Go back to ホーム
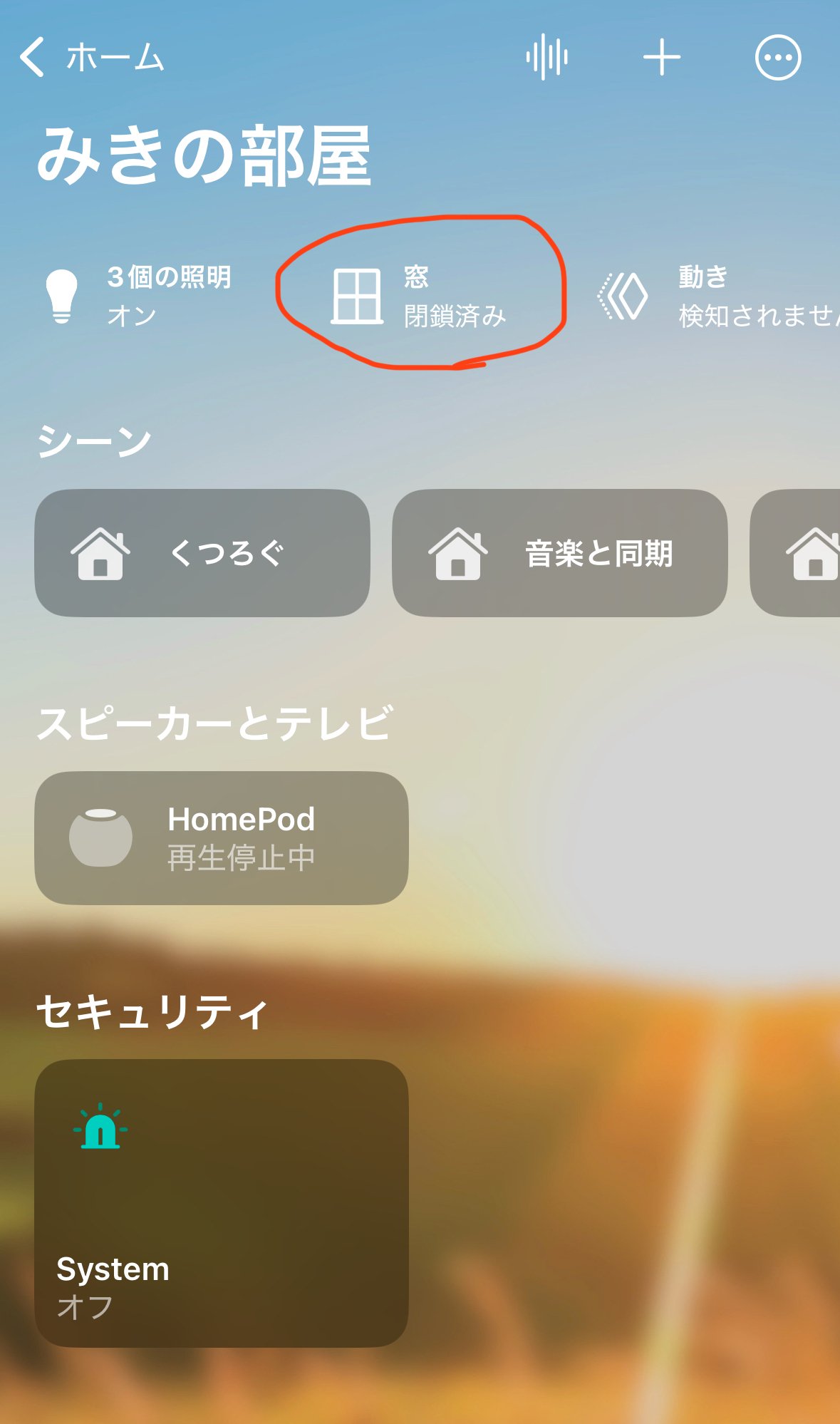Image resolution: width=840 pixels, height=1424 pixels. click(x=91, y=57)
